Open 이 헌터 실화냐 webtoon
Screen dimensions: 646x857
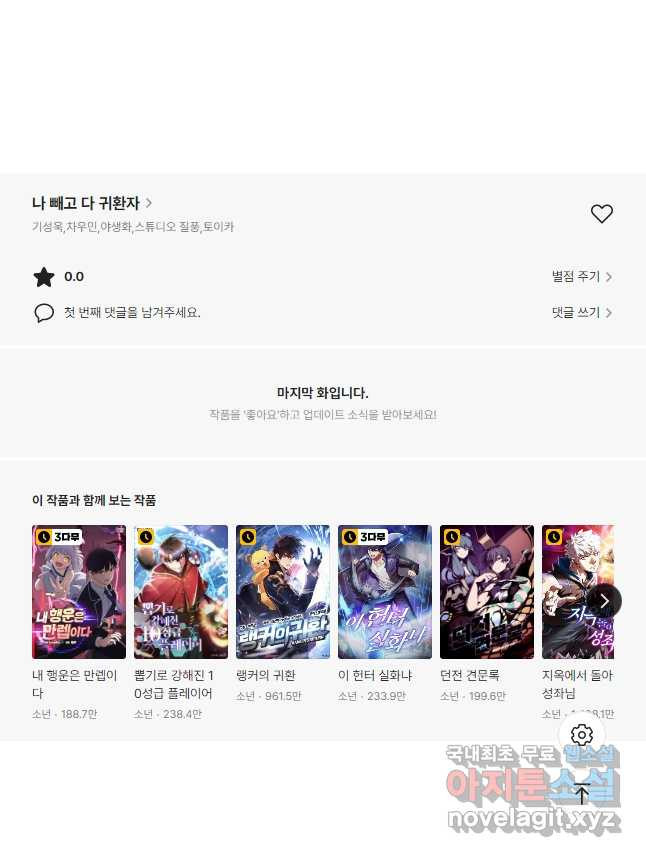coord(385,592)
